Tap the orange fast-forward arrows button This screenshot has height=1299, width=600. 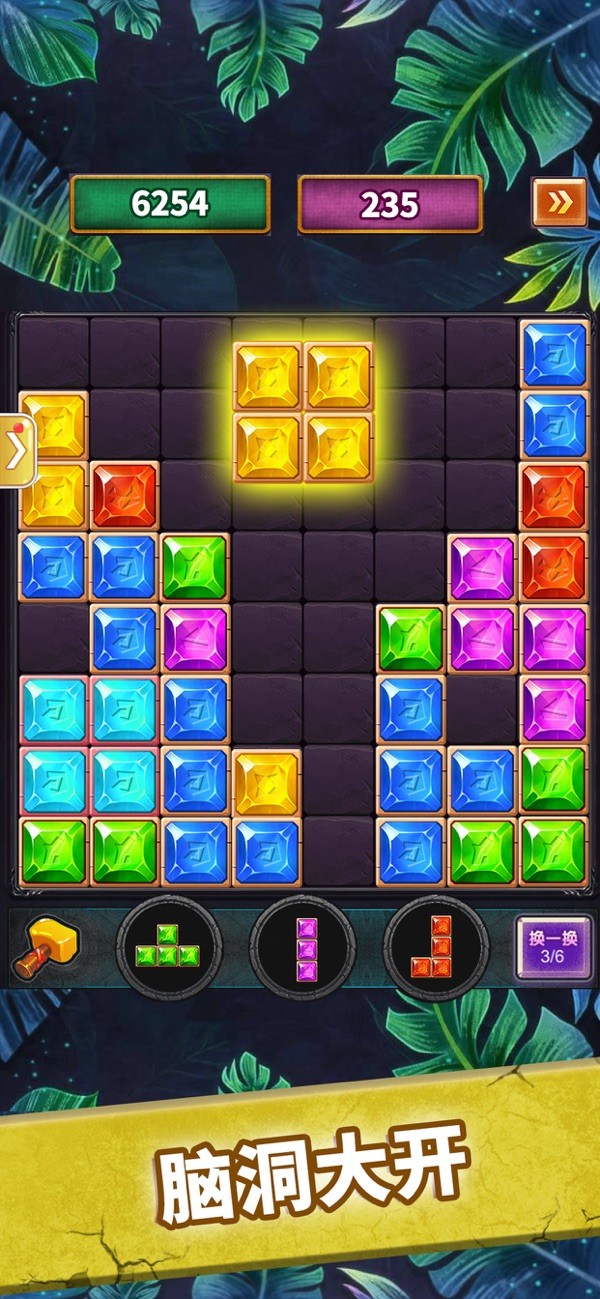point(559,203)
